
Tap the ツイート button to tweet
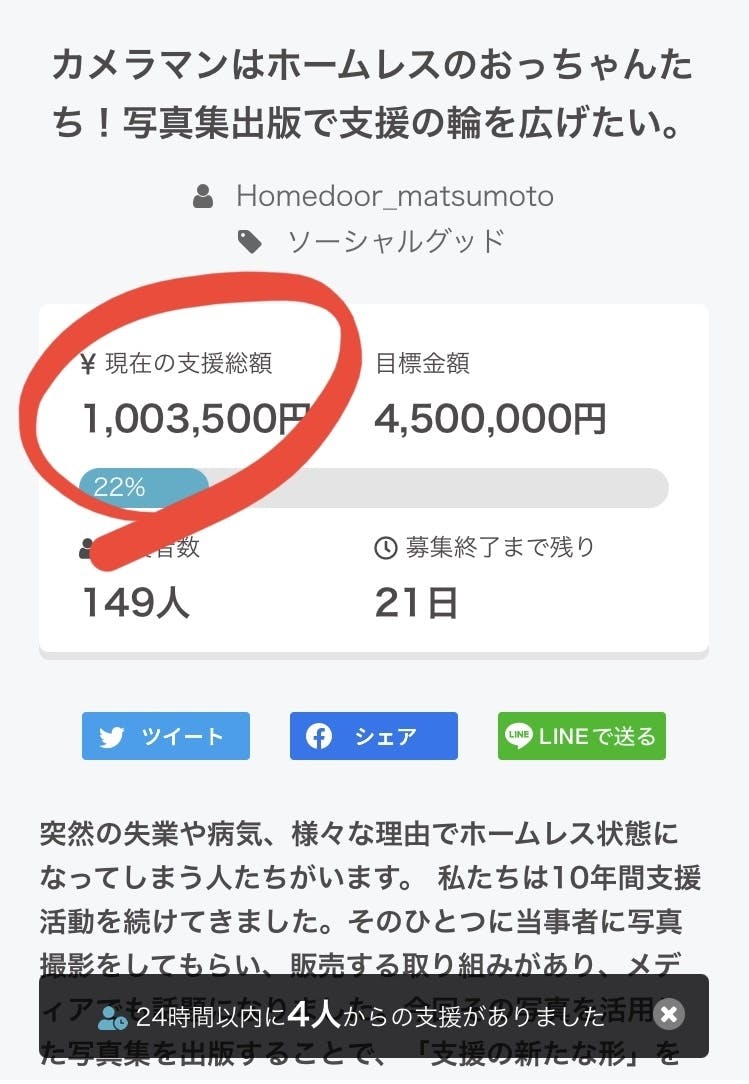pyautogui.click(x=166, y=736)
